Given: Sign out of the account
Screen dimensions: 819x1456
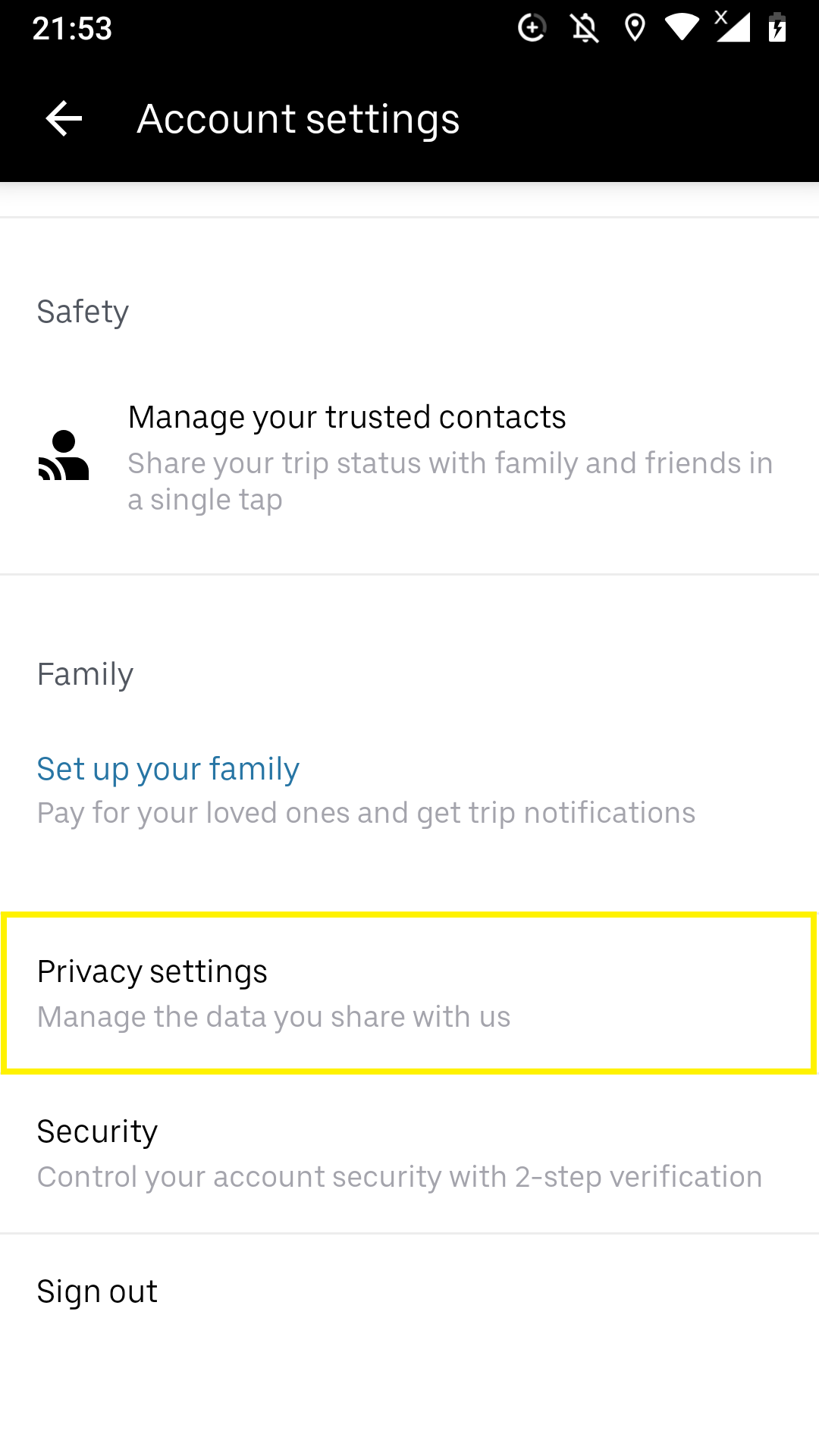Looking at the screenshot, I should [409, 1291].
